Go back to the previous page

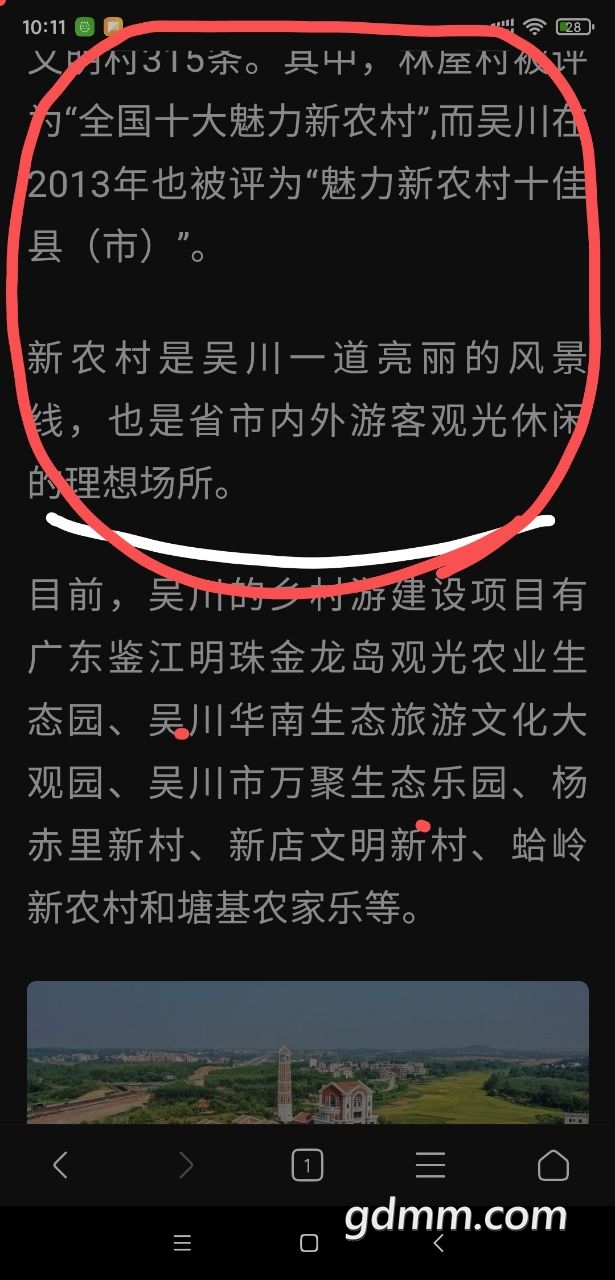point(60,1165)
